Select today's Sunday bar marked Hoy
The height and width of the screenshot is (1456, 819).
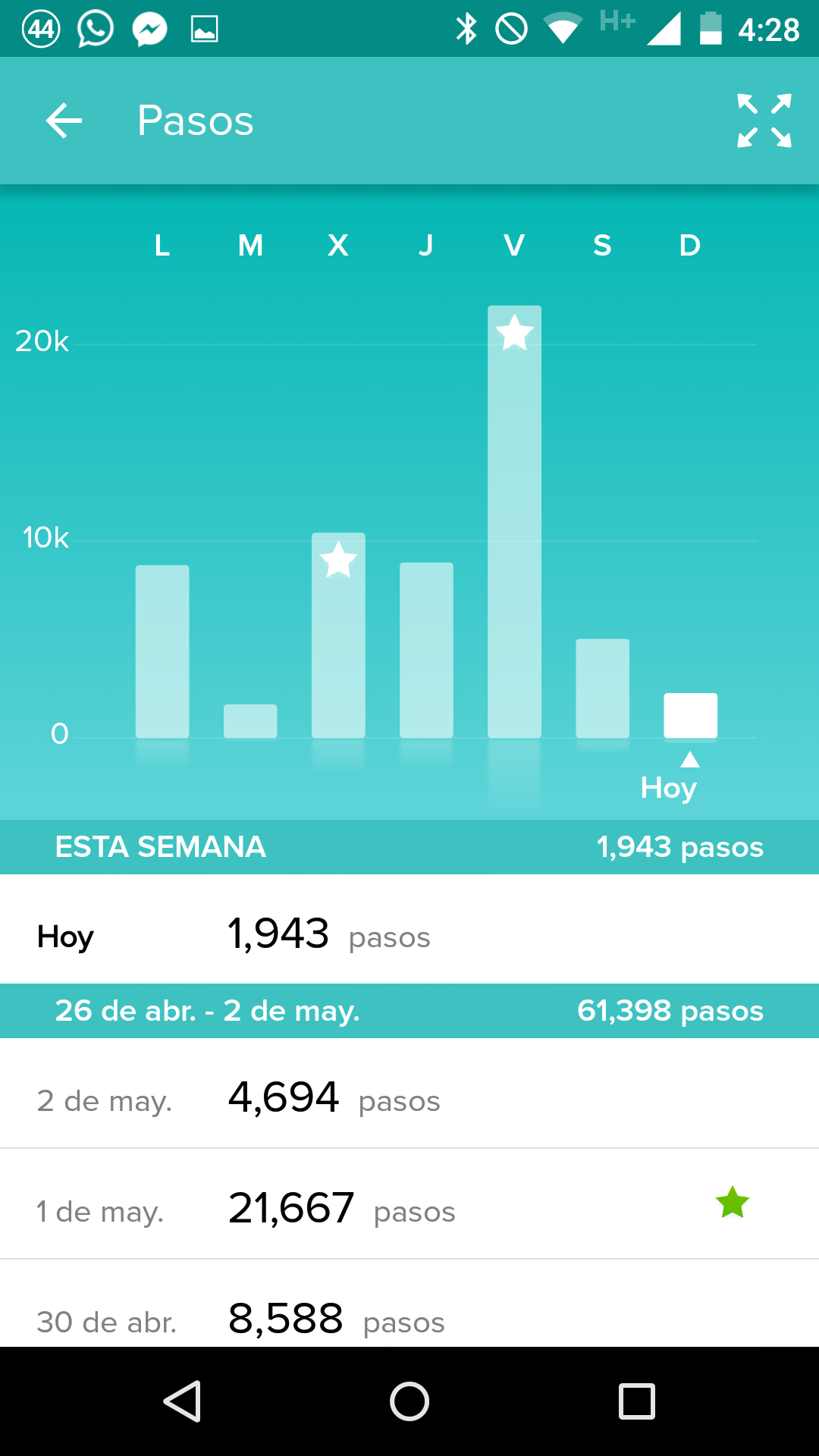[690, 715]
